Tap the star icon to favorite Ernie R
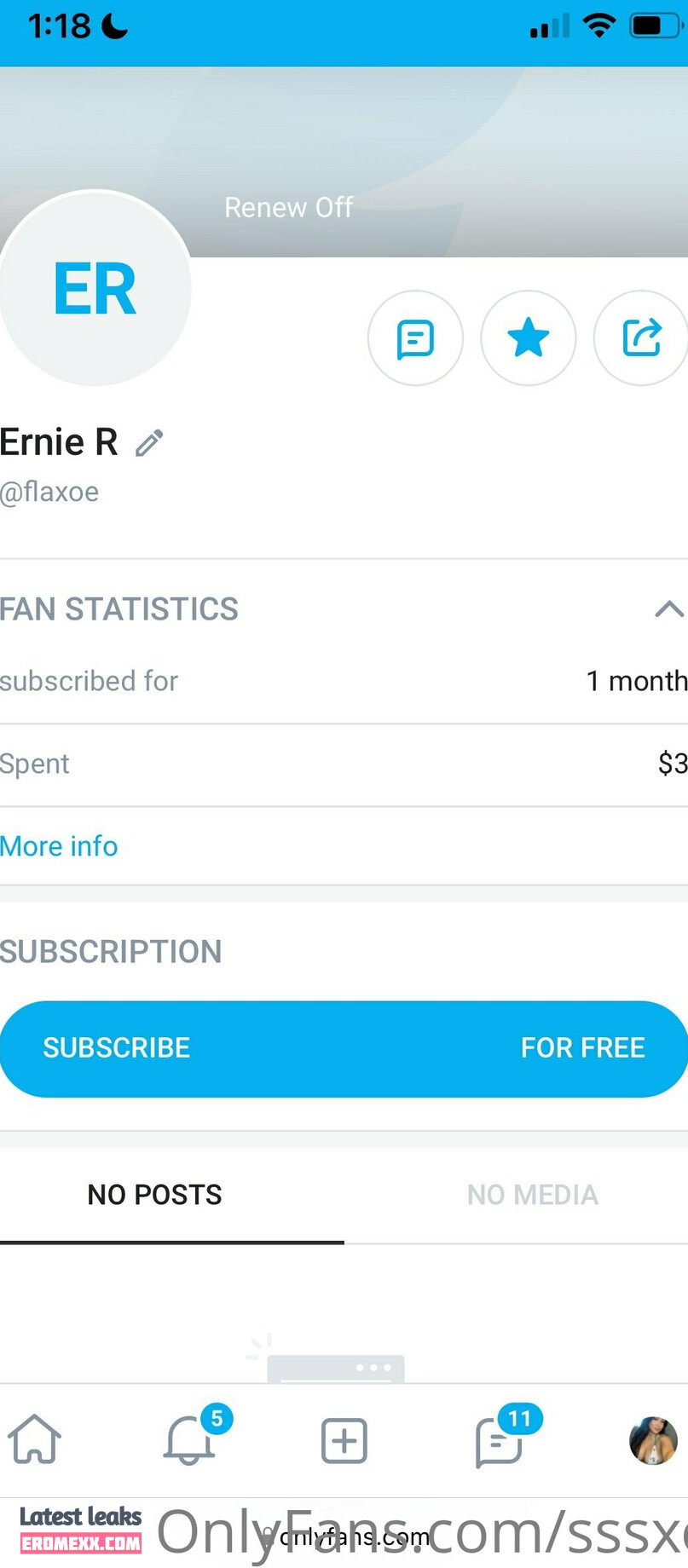 pos(529,338)
